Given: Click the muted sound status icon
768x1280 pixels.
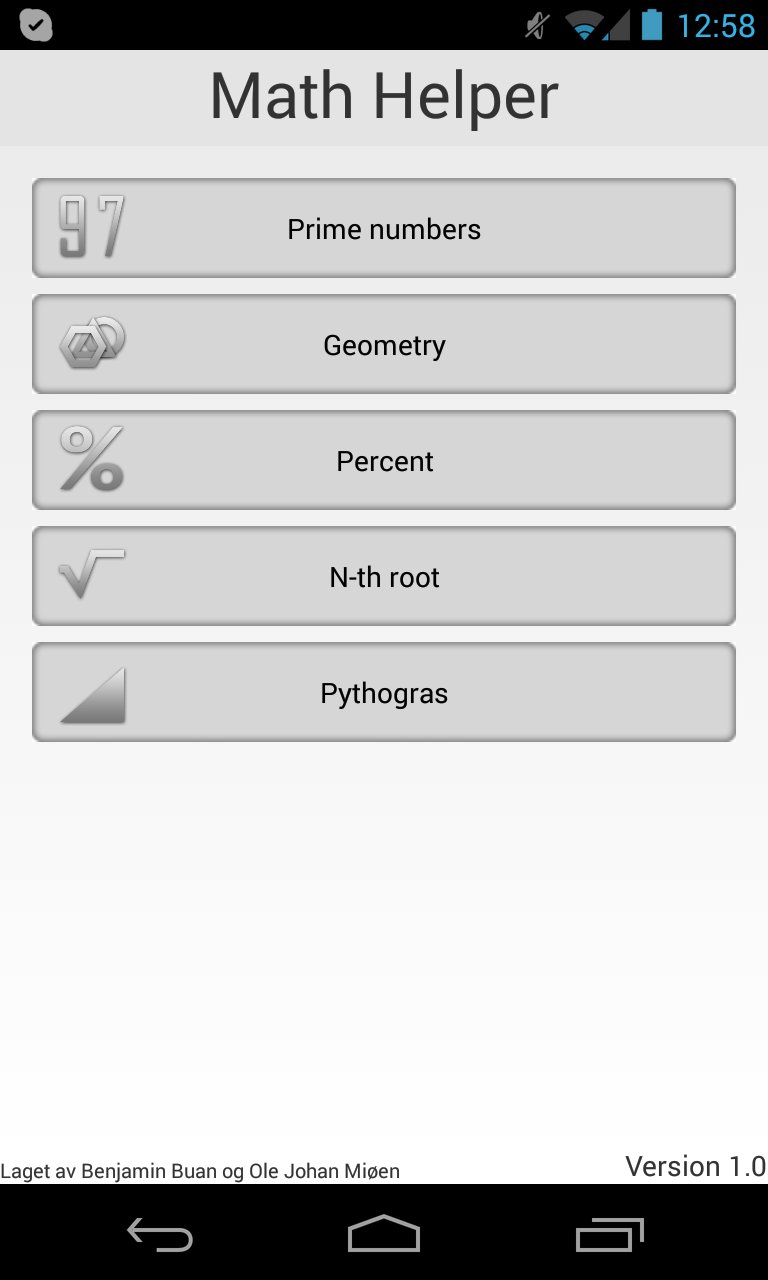Looking at the screenshot, I should click(535, 25).
